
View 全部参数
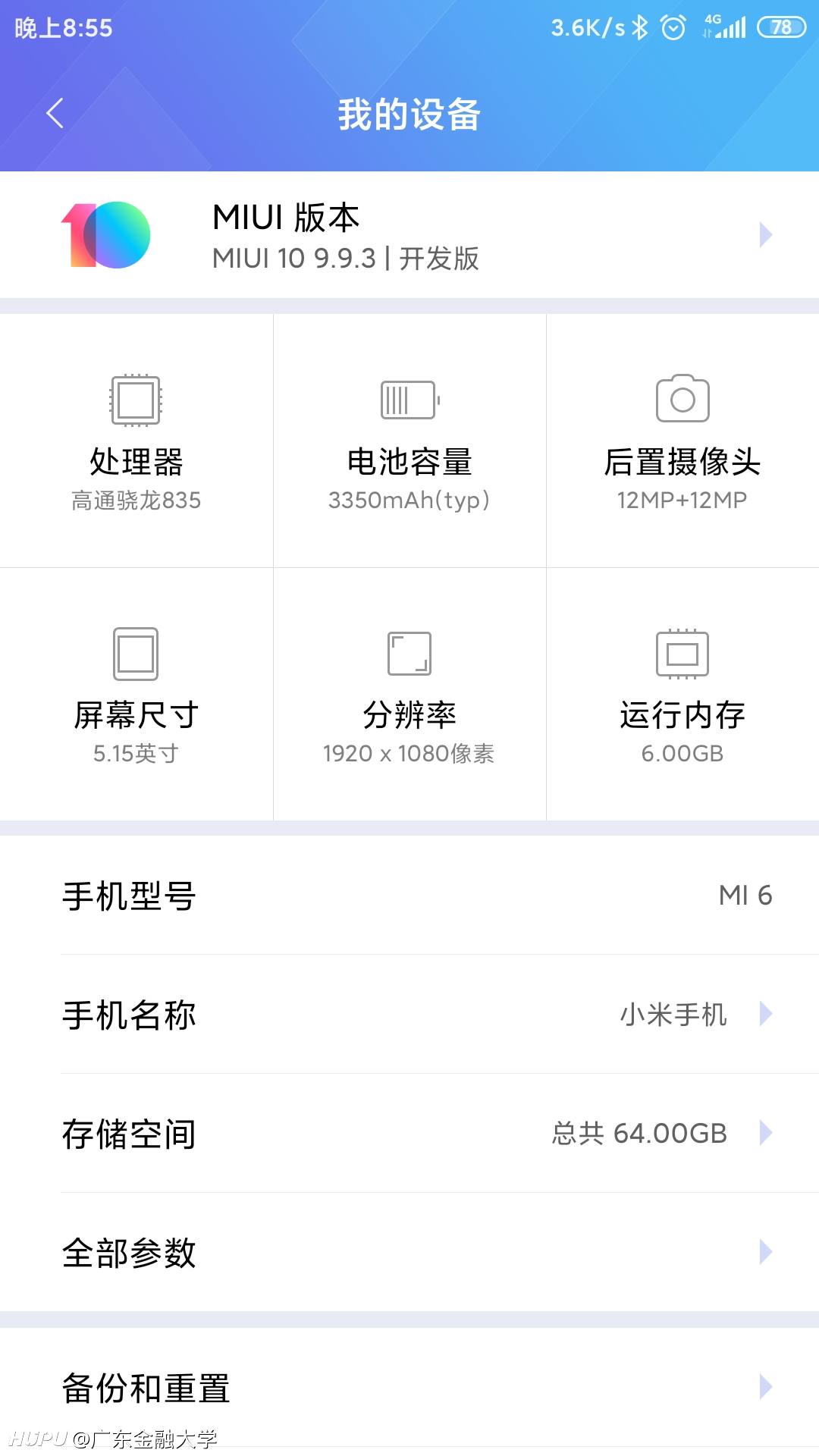pos(409,1252)
